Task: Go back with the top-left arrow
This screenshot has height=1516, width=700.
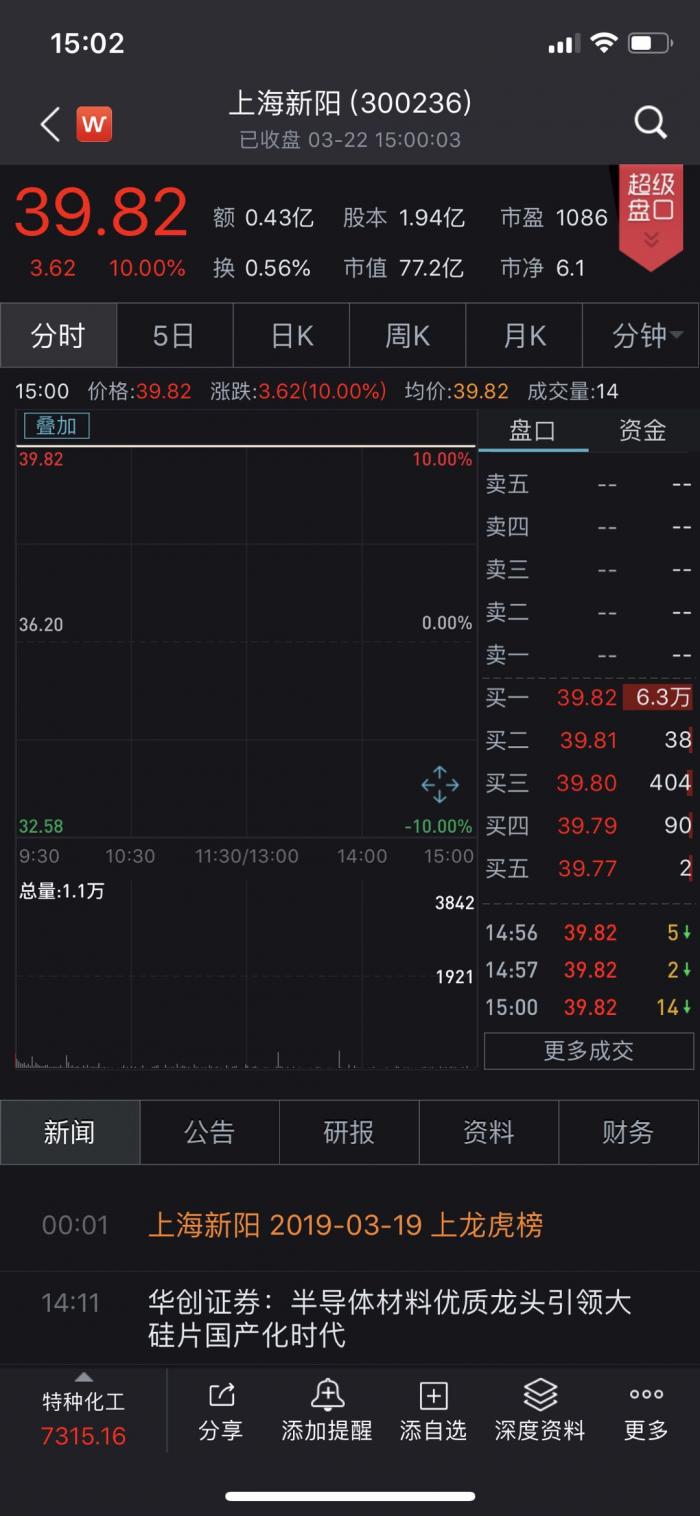Action: (x=50, y=124)
